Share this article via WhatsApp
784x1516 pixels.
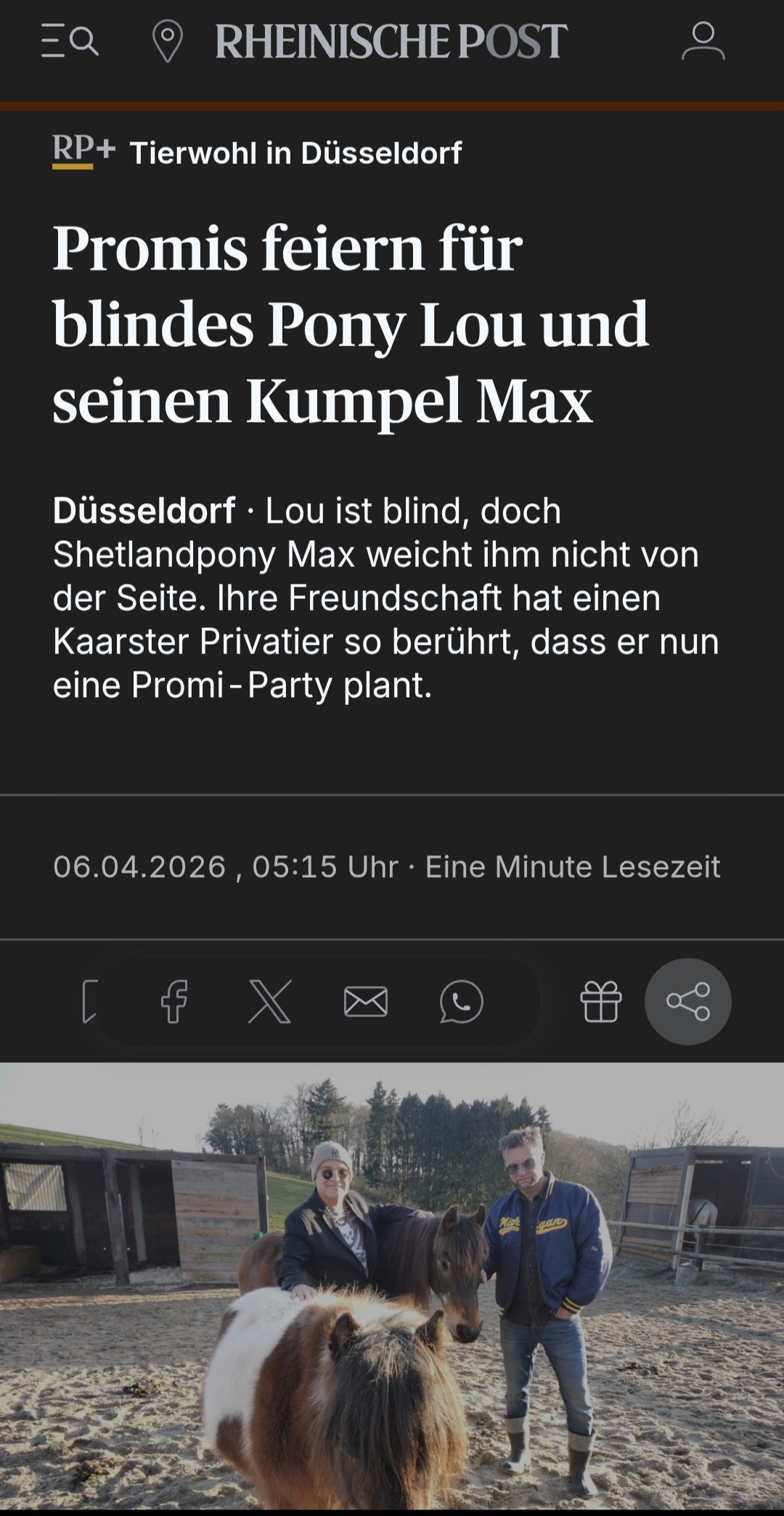click(461, 1002)
